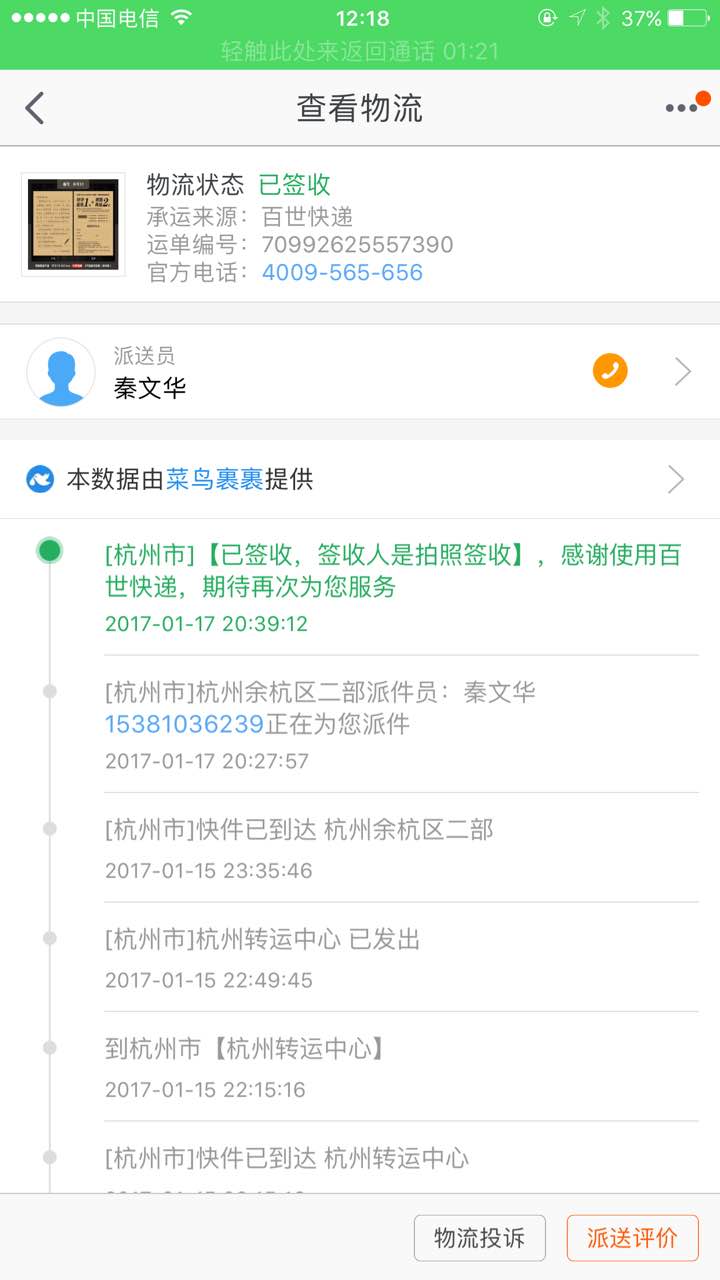Call official number 4009-565-656

click(342, 273)
